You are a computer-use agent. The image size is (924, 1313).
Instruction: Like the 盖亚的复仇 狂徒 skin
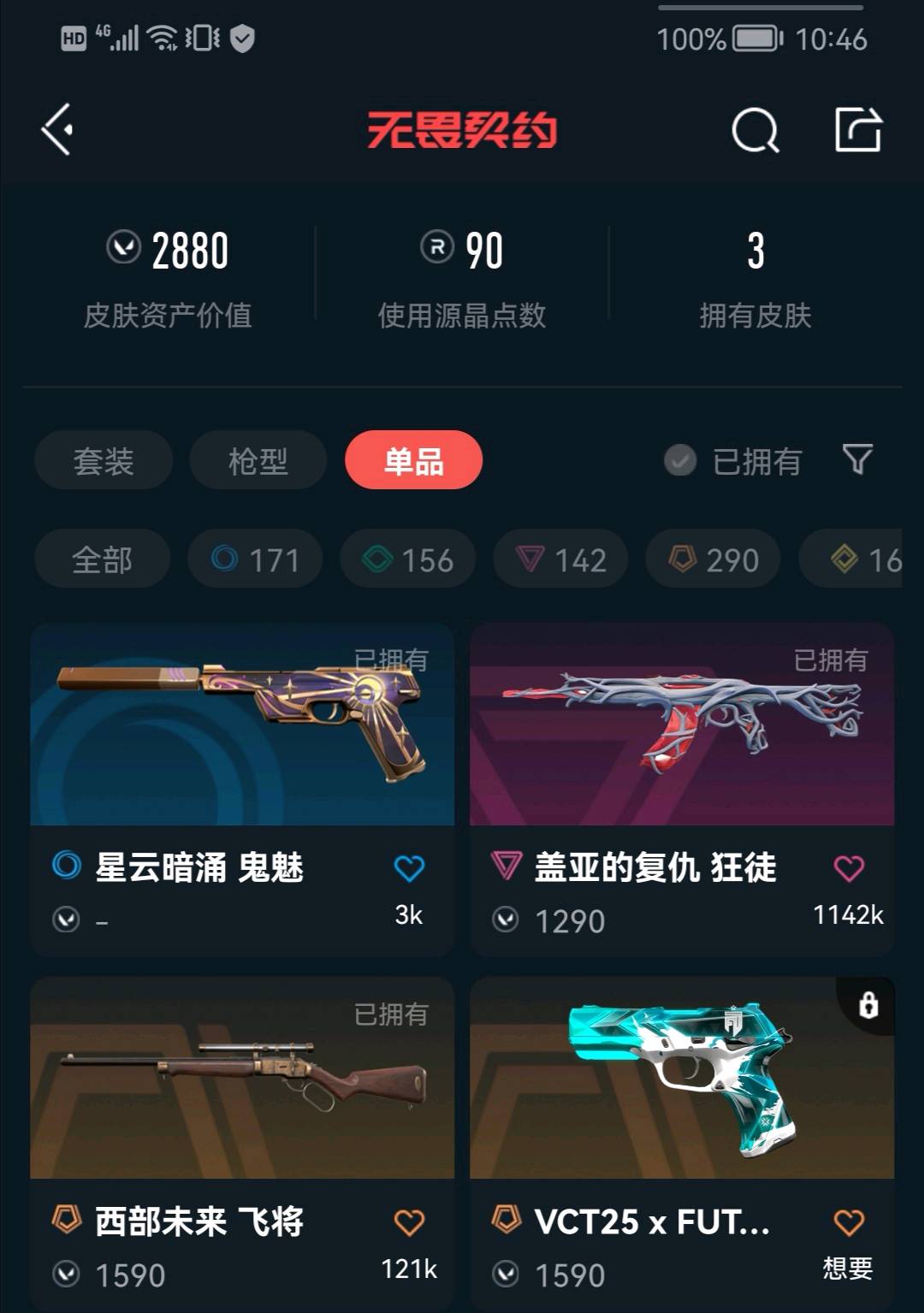pyautogui.click(x=849, y=868)
